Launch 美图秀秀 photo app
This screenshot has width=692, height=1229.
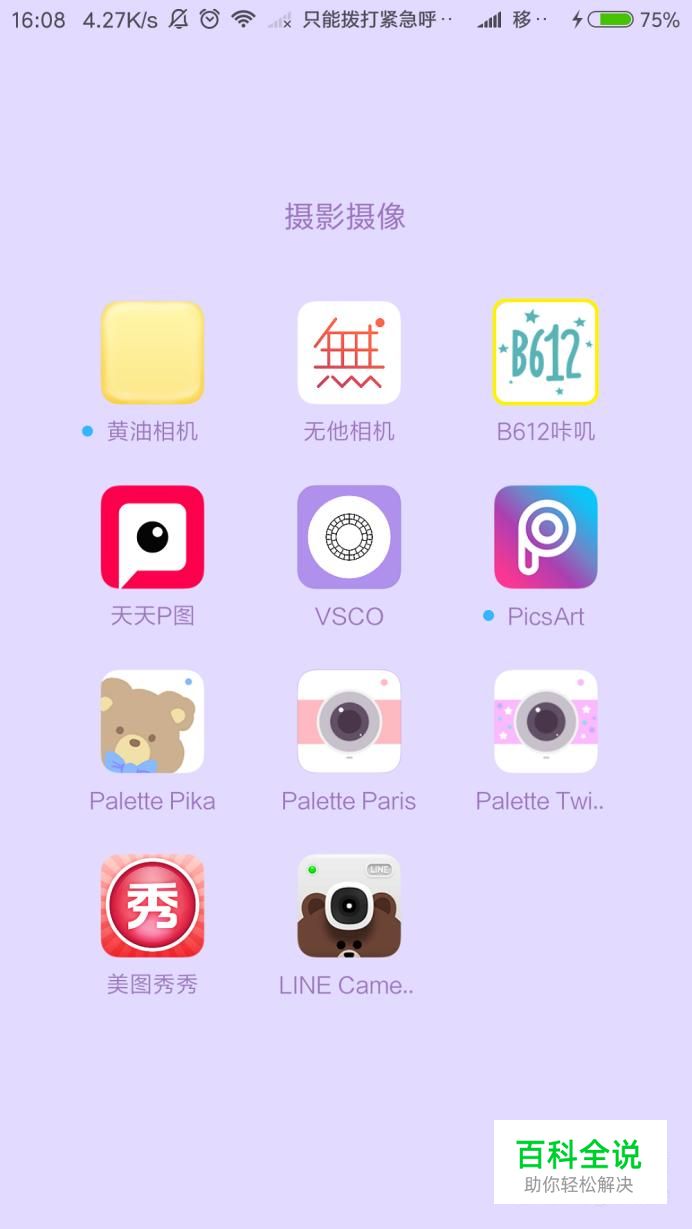(x=152, y=905)
